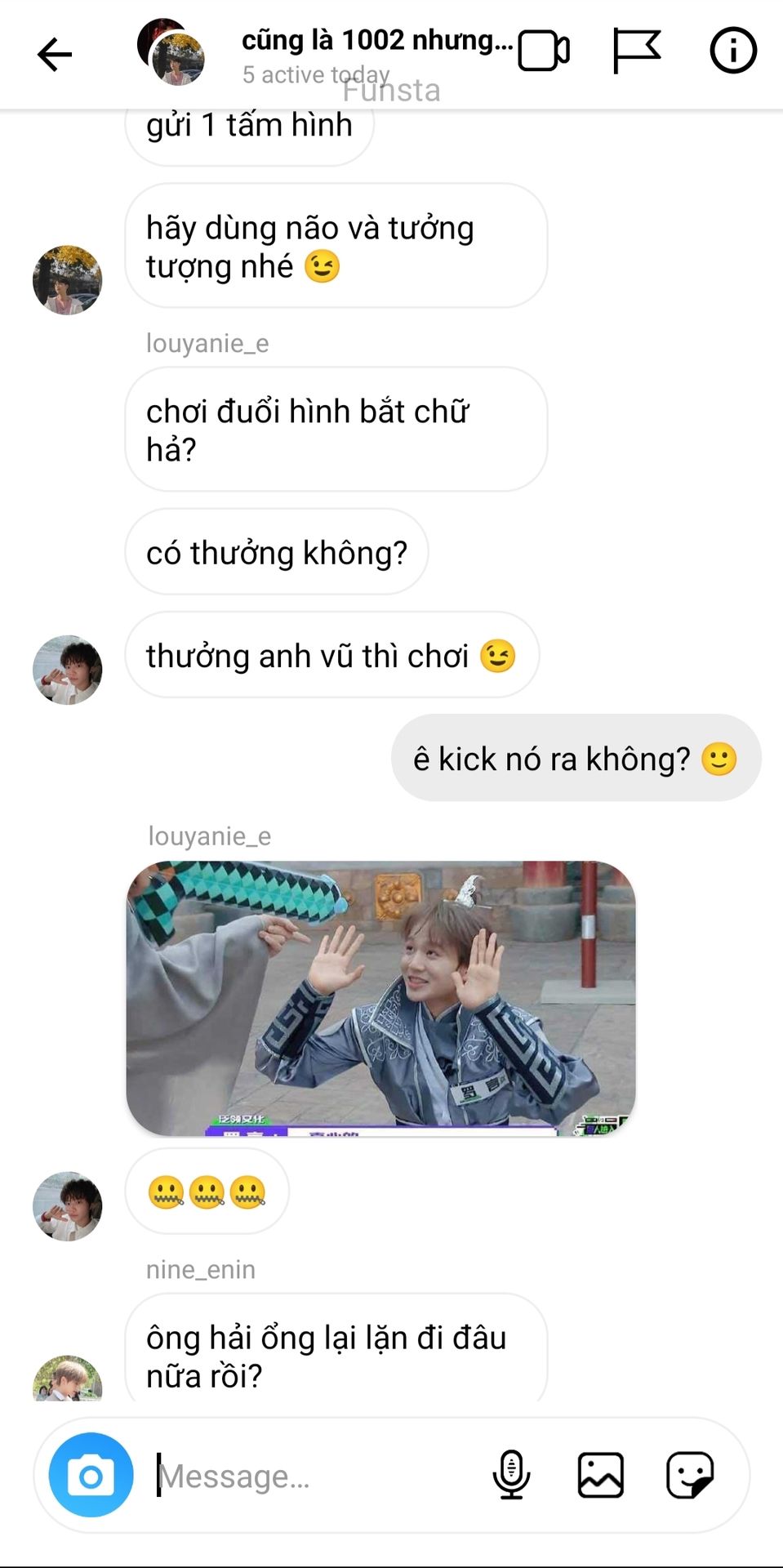Image resolution: width=783 pixels, height=1568 pixels.
Task: Record a voice message with microphone
Action: click(511, 1475)
